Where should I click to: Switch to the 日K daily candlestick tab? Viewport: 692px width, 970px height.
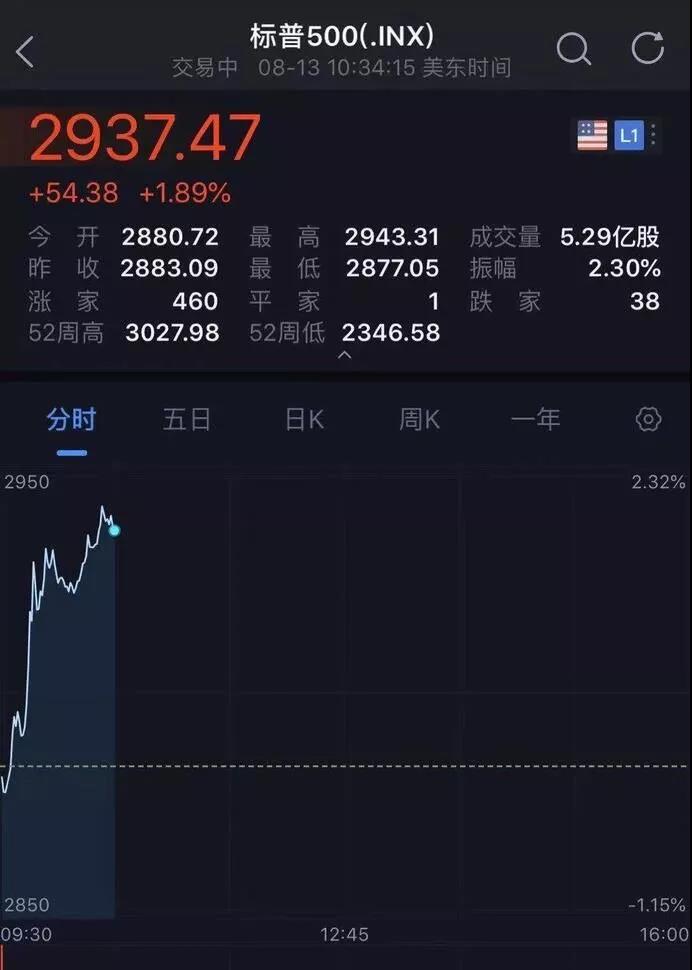[x=304, y=420]
